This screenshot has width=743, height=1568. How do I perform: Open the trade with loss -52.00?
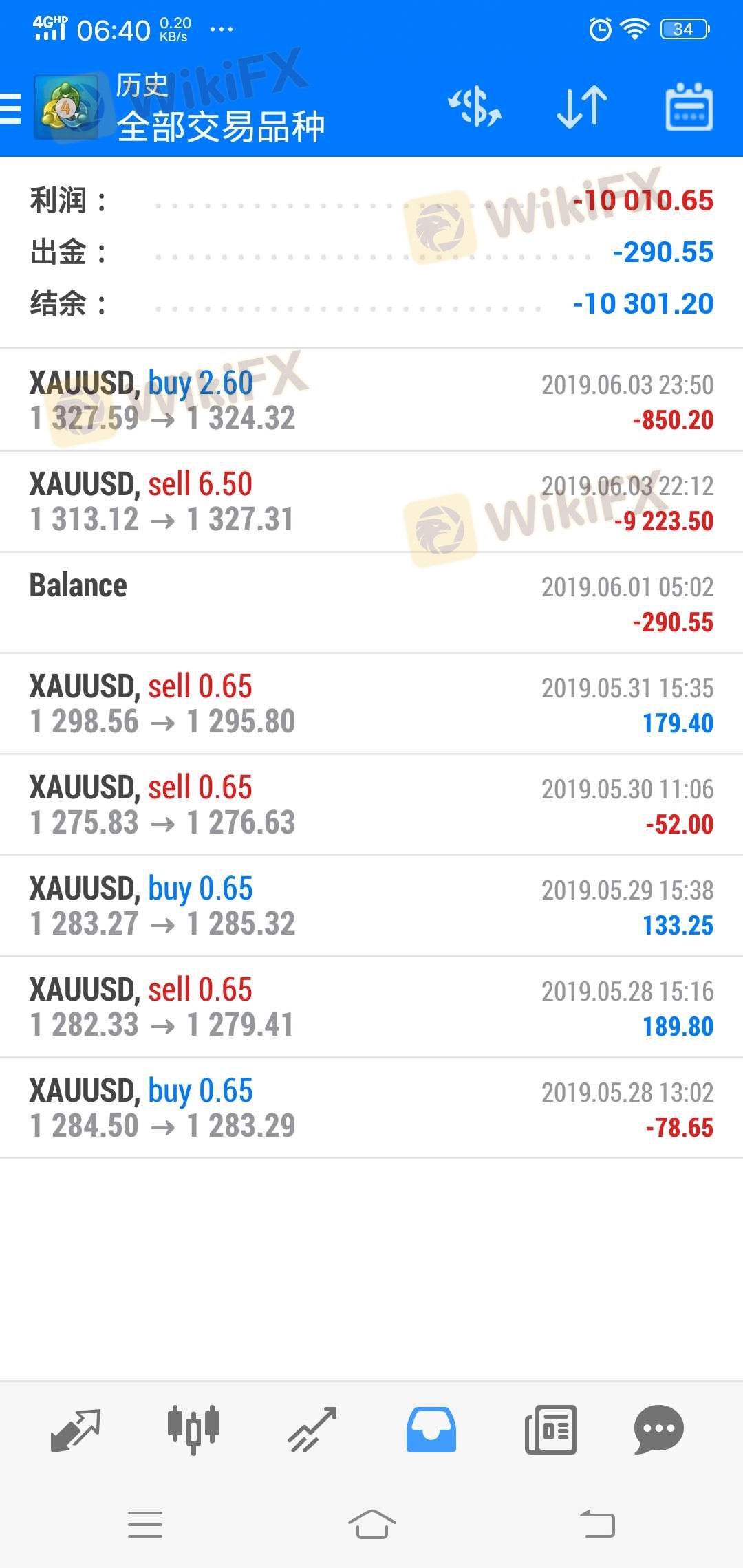tap(371, 805)
